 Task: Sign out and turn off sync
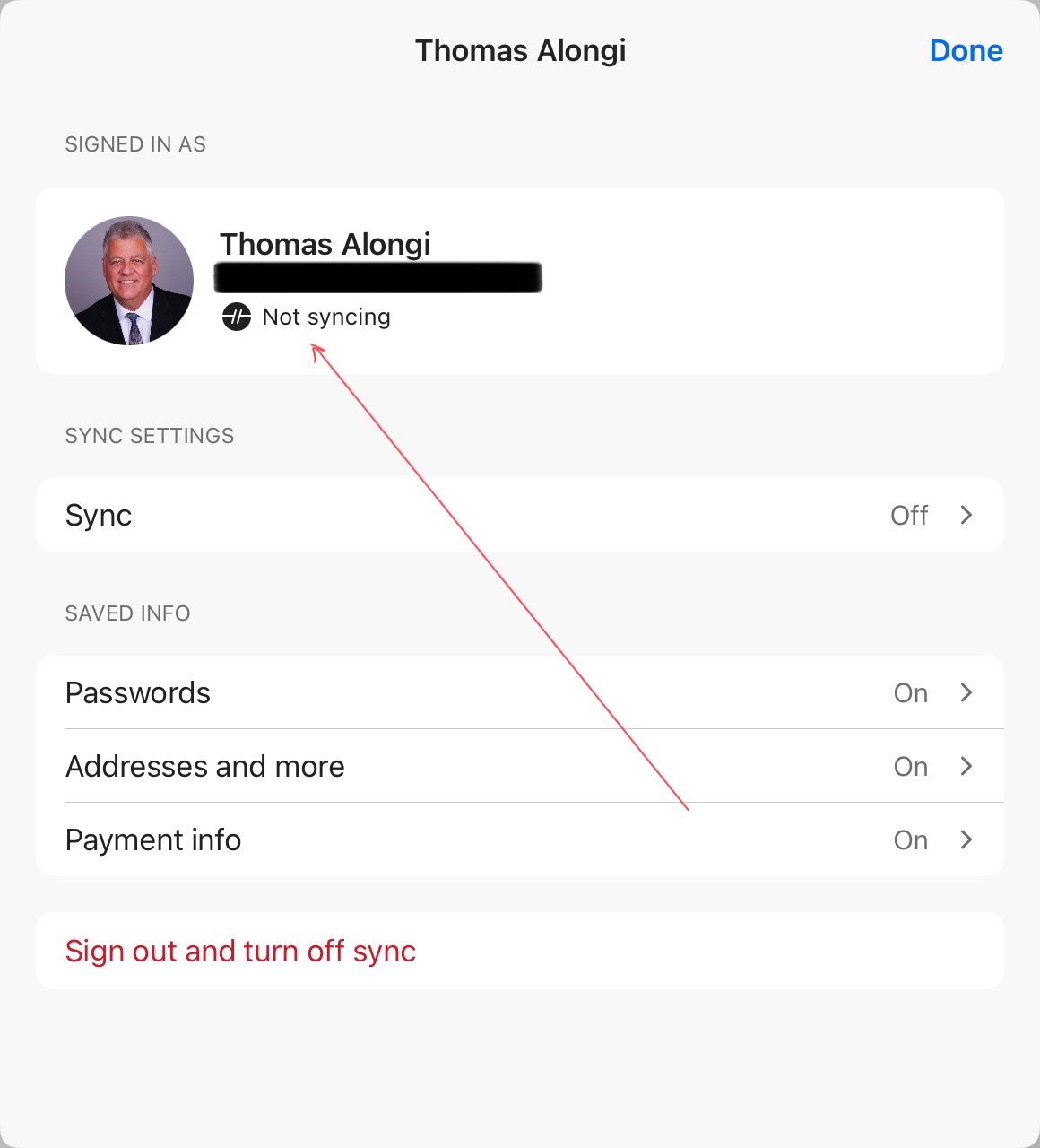(241, 952)
